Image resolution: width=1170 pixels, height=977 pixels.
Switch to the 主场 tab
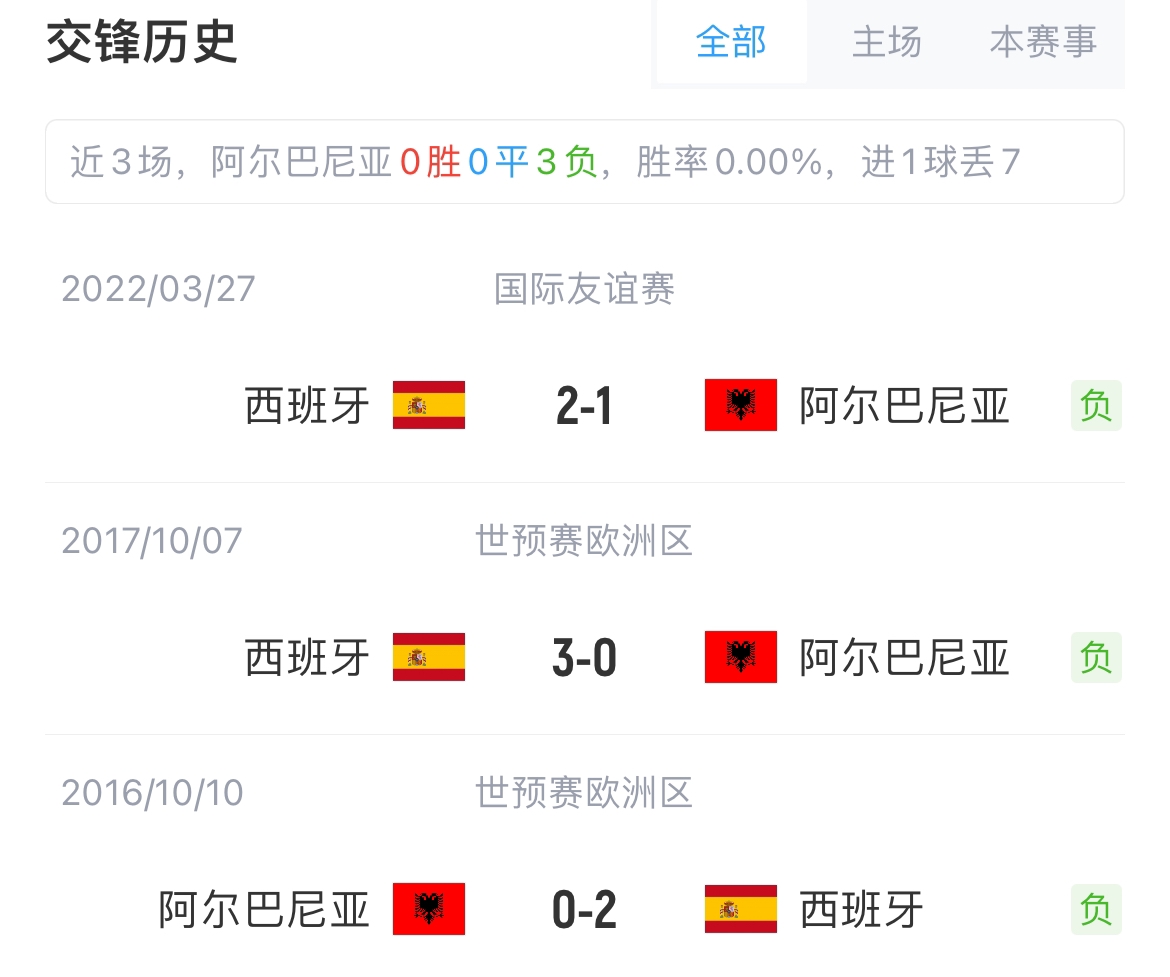[x=886, y=42]
